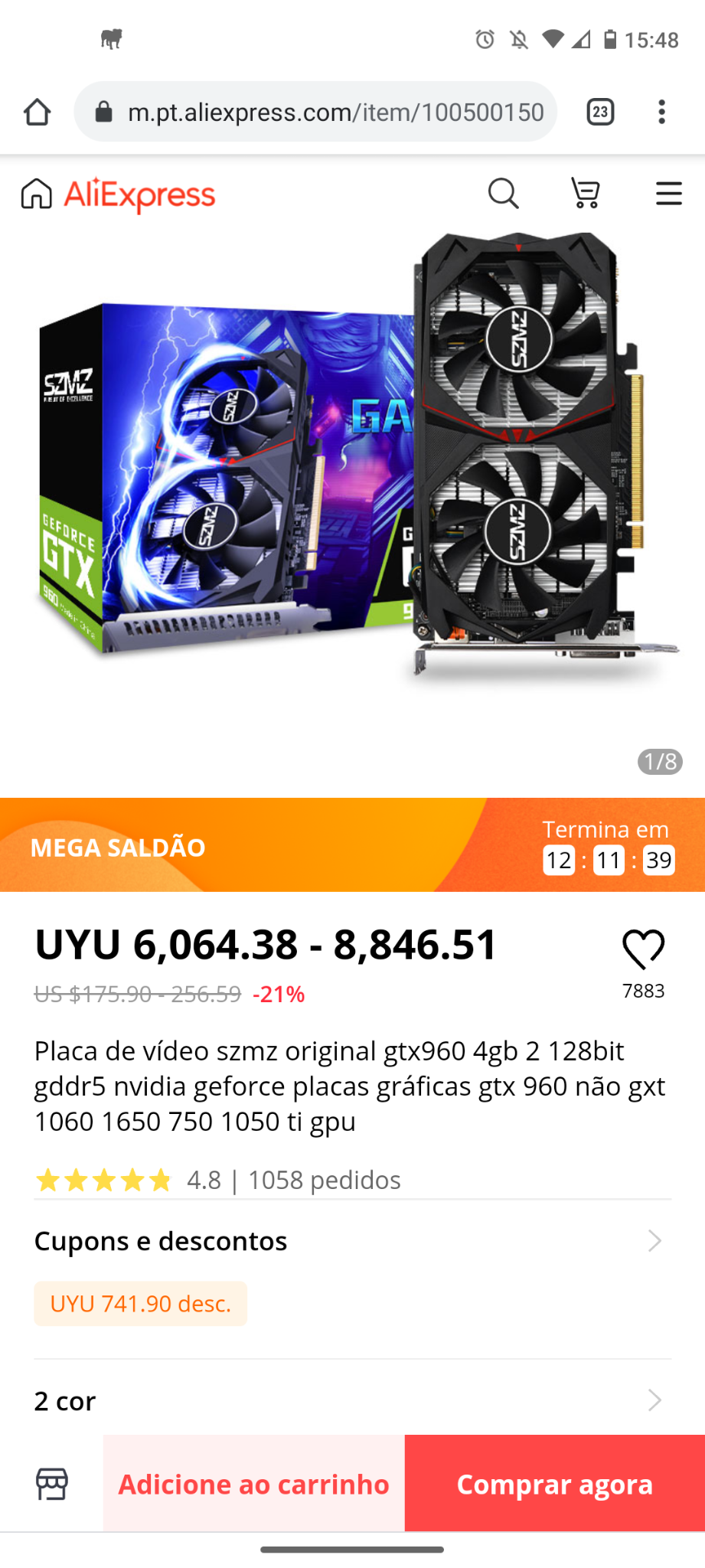Go to the AliExpress home page
Viewport: 705px width, 1568px height.
[x=118, y=194]
